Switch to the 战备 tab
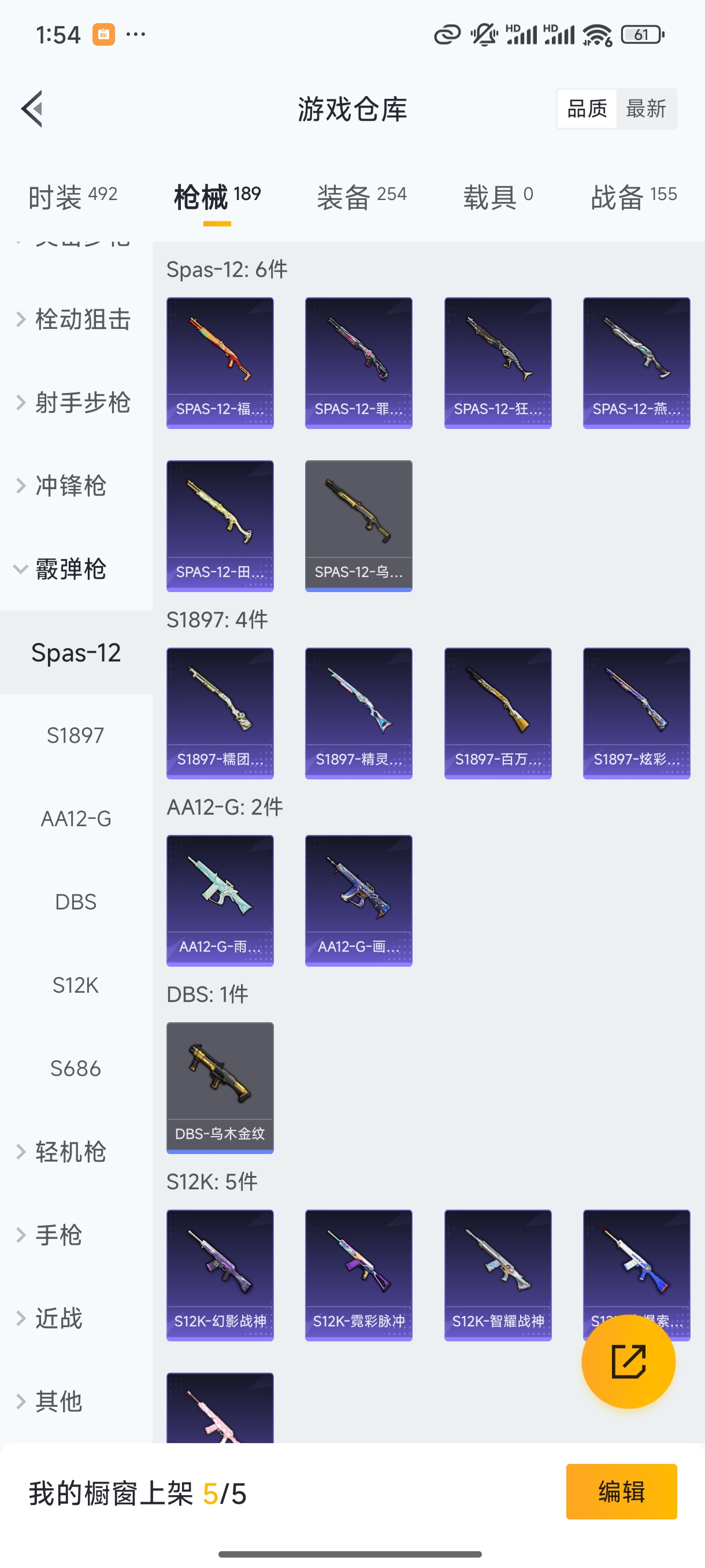The width and height of the screenshot is (705, 1568). (633, 197)
